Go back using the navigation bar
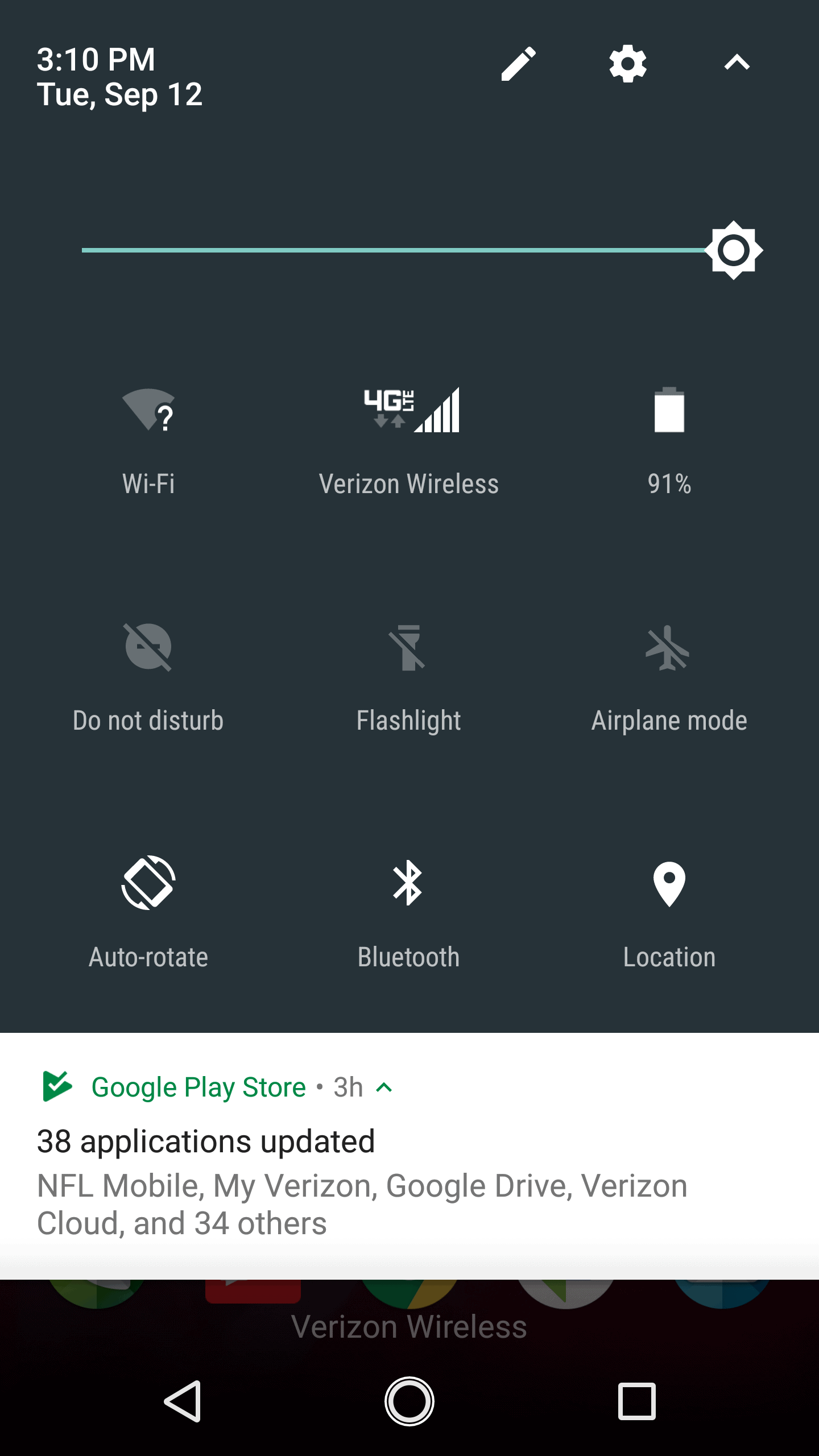819x1456 pixels. [x=183, y=1401]
